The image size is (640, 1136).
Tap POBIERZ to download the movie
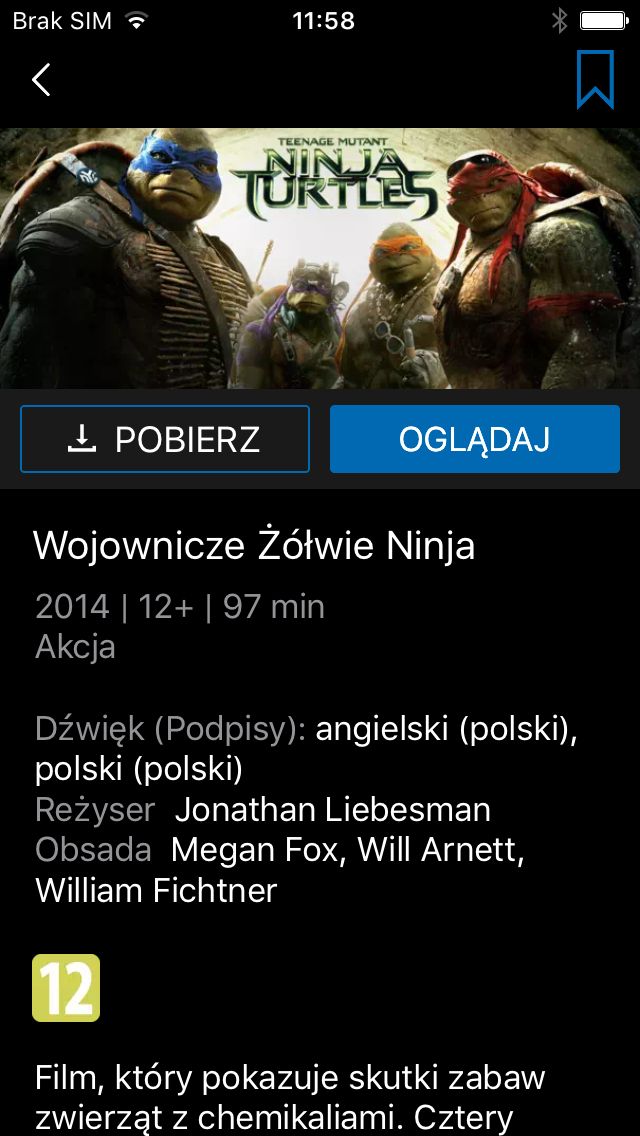(x=165, y=439)
